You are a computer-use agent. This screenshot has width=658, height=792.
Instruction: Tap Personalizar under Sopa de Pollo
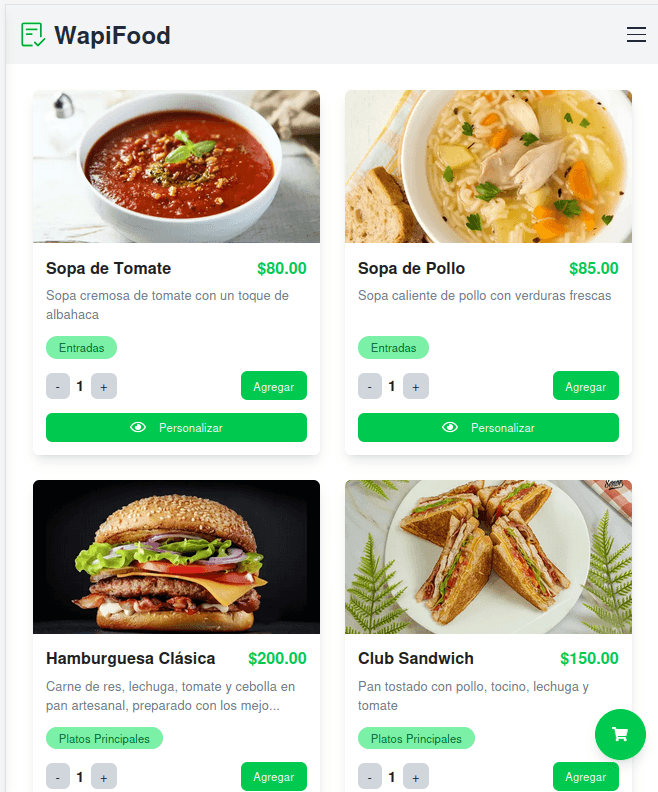[x=488, y=427]
